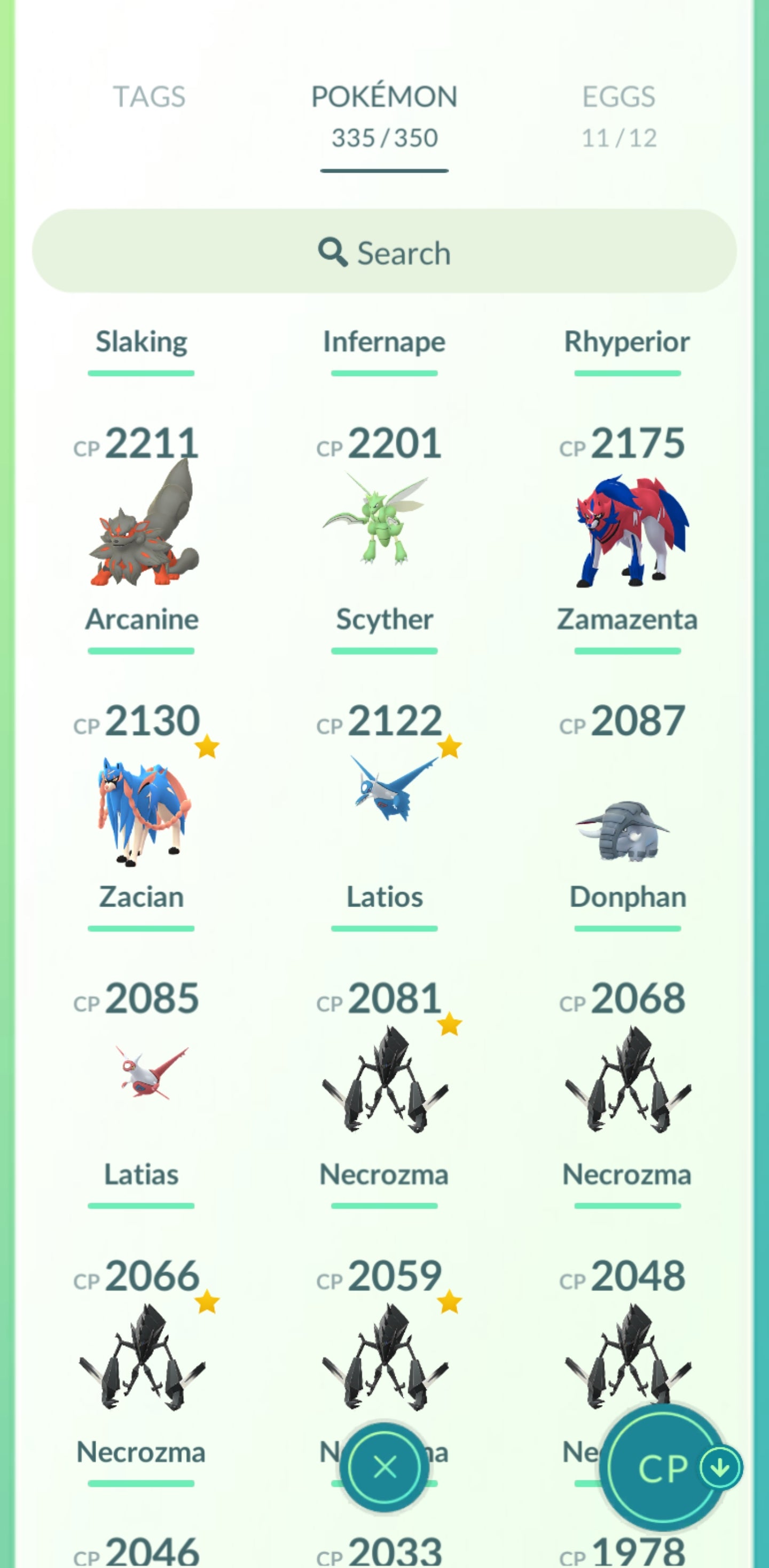Switch to the Tags tab

point(149,97)
